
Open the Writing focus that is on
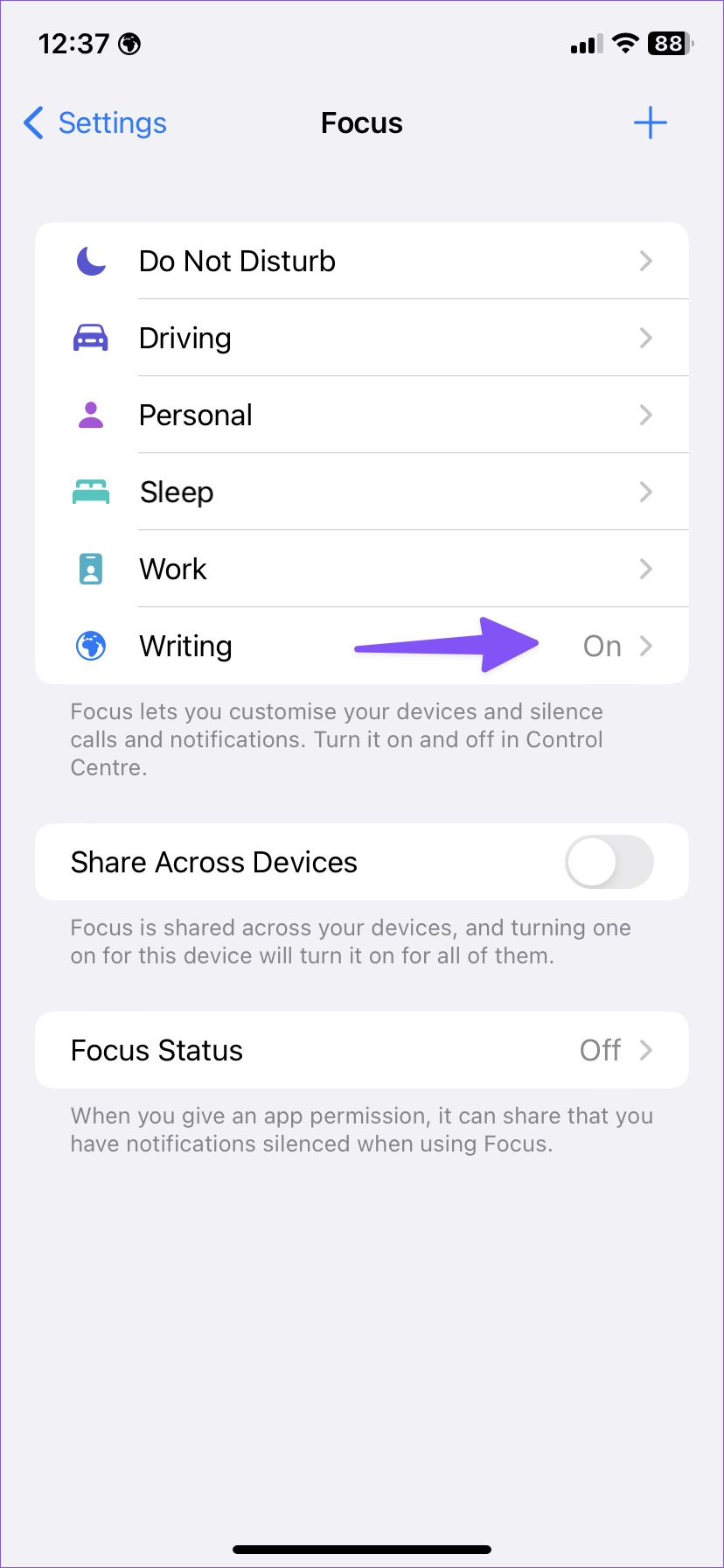pyautogui.click(x=362, y=646)
